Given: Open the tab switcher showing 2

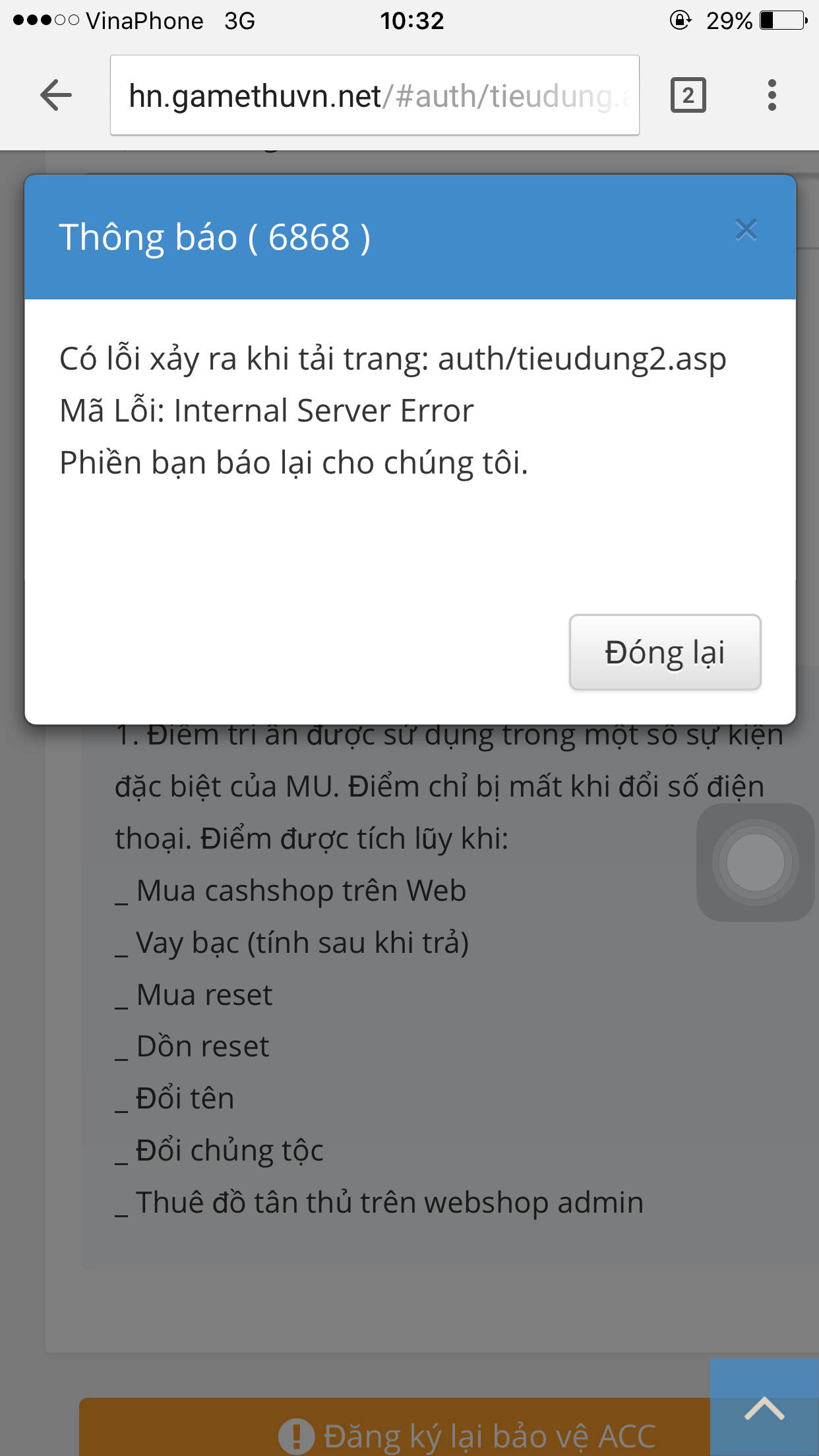Looking at the screenshot, I should pos(688,96).
